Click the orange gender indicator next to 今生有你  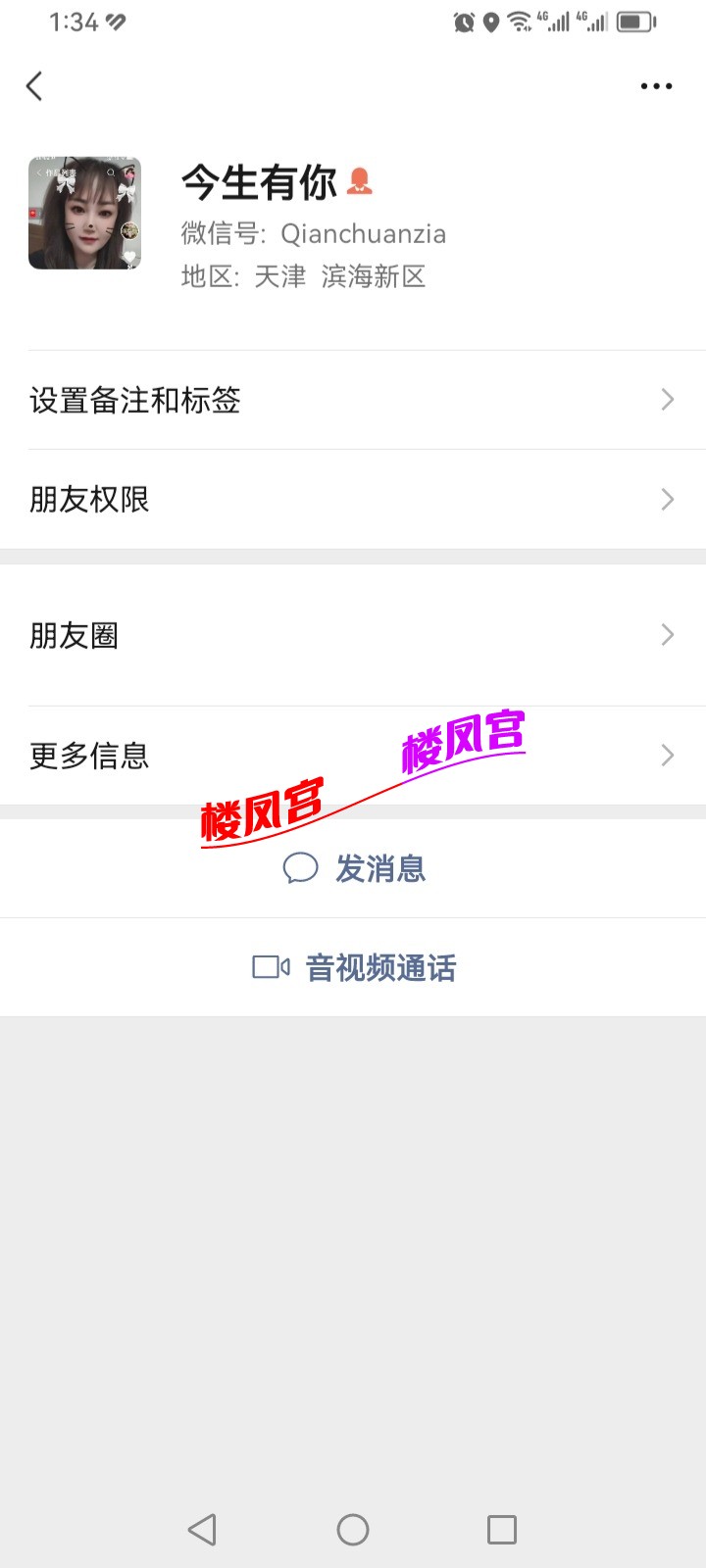(x=361, y=182)
